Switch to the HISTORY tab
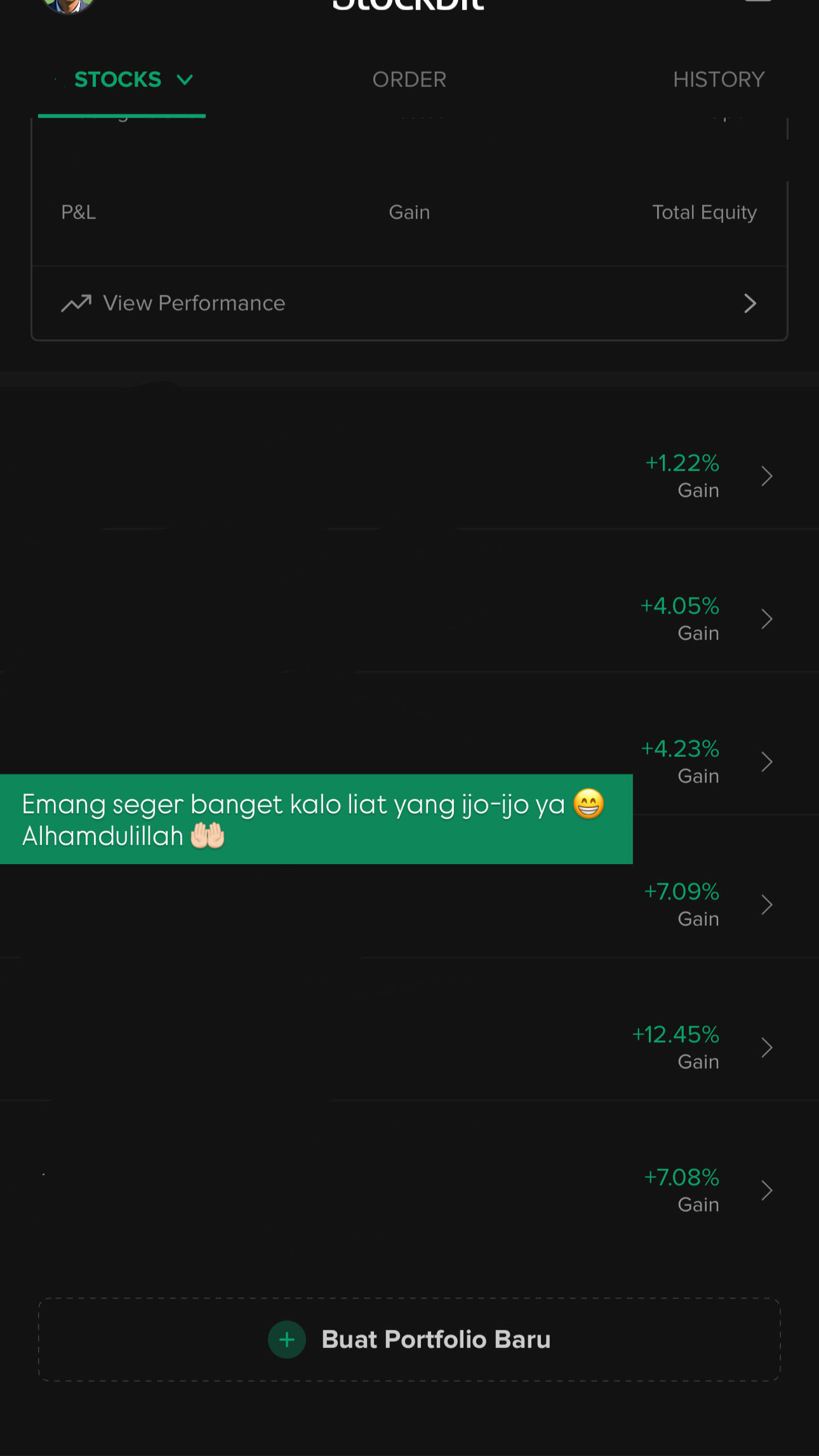The height and width of the screenshot is (1456, 819). 718,79
